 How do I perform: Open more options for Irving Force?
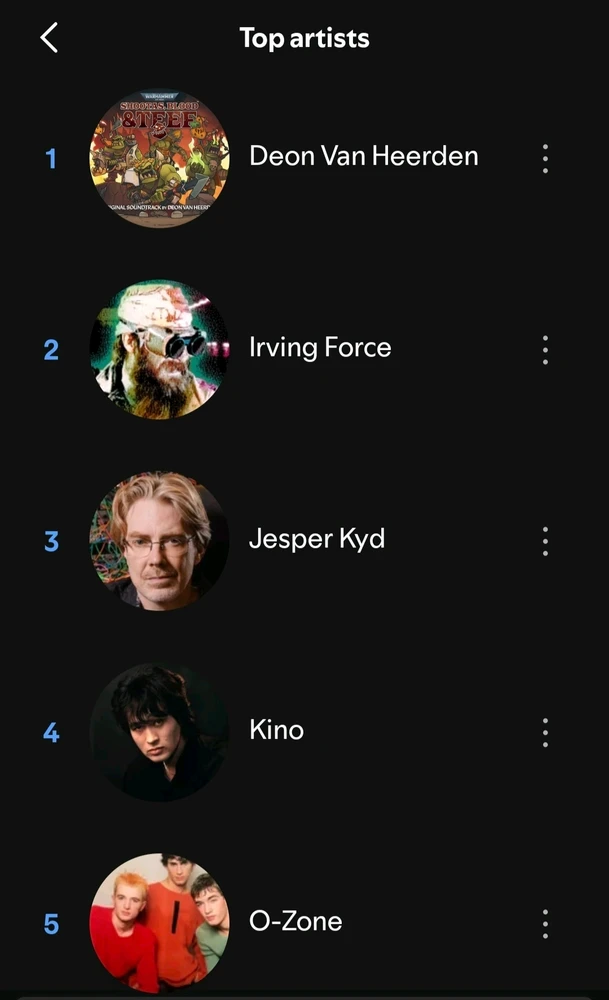545,349
